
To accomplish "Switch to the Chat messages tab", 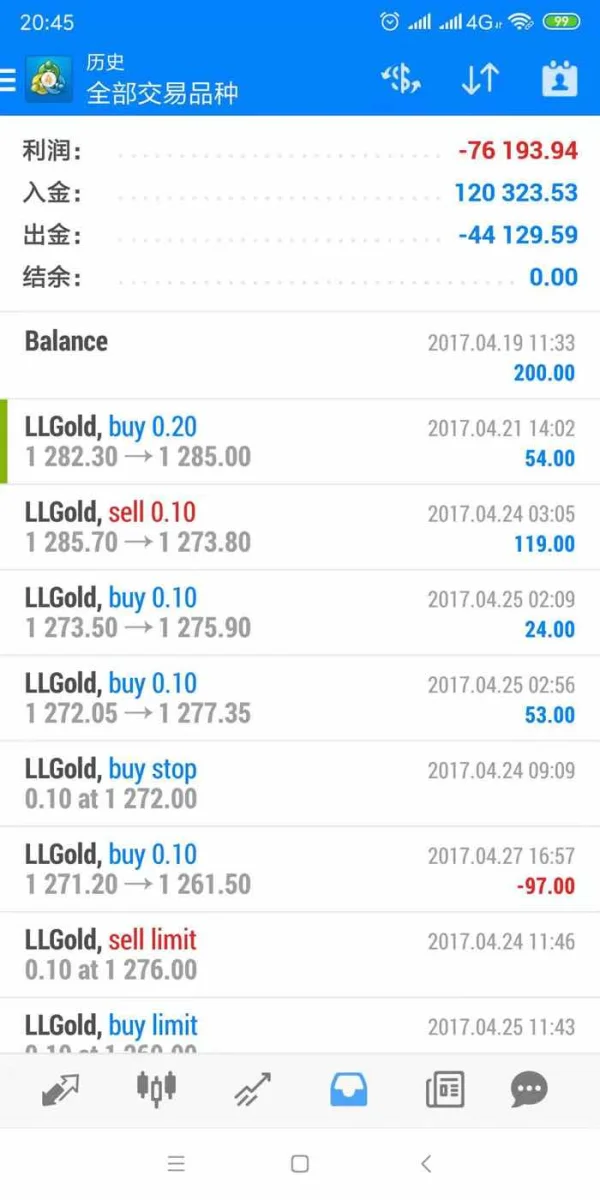I will click(x=529, y=1089).
